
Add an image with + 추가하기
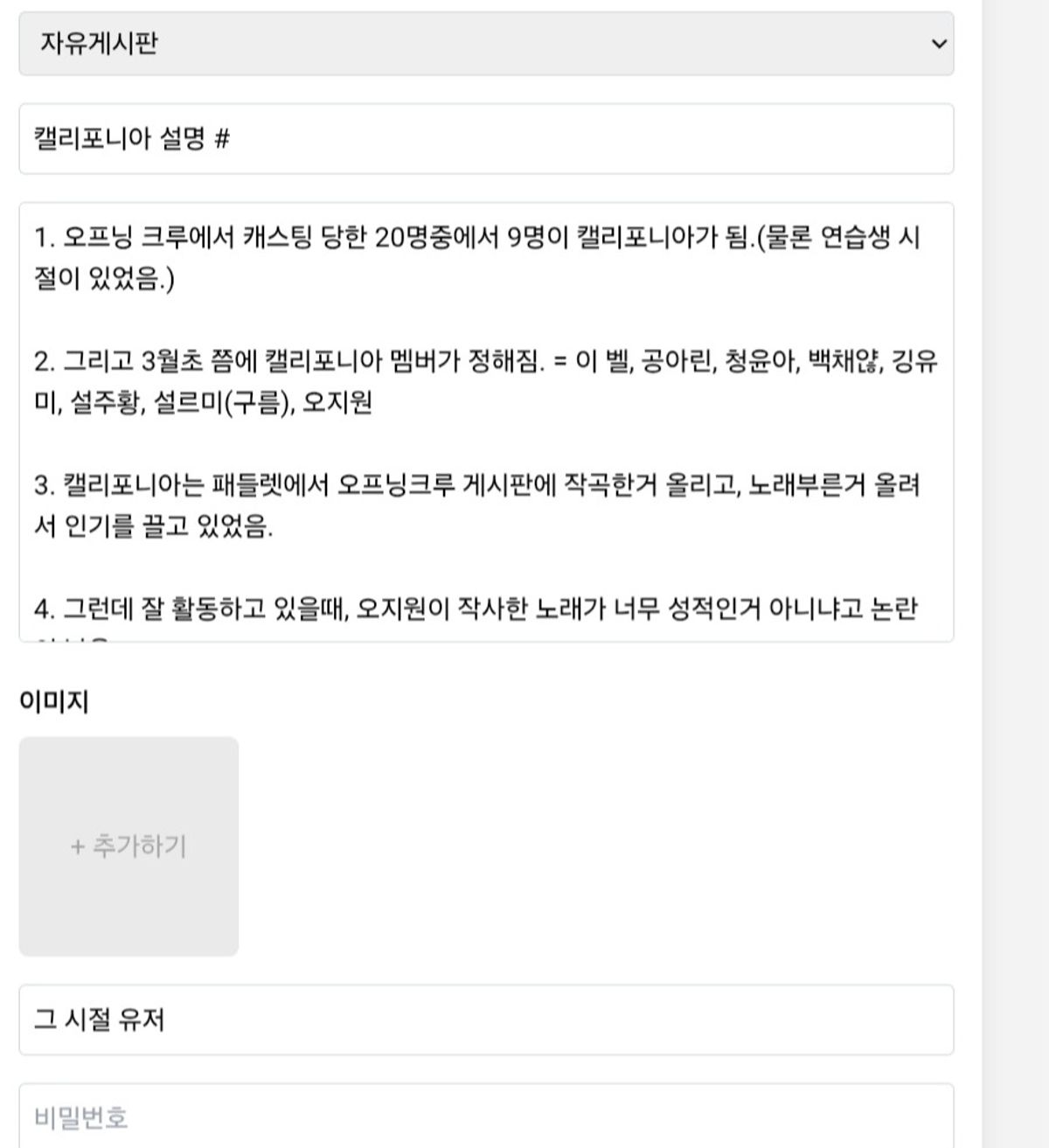[129, 846]
